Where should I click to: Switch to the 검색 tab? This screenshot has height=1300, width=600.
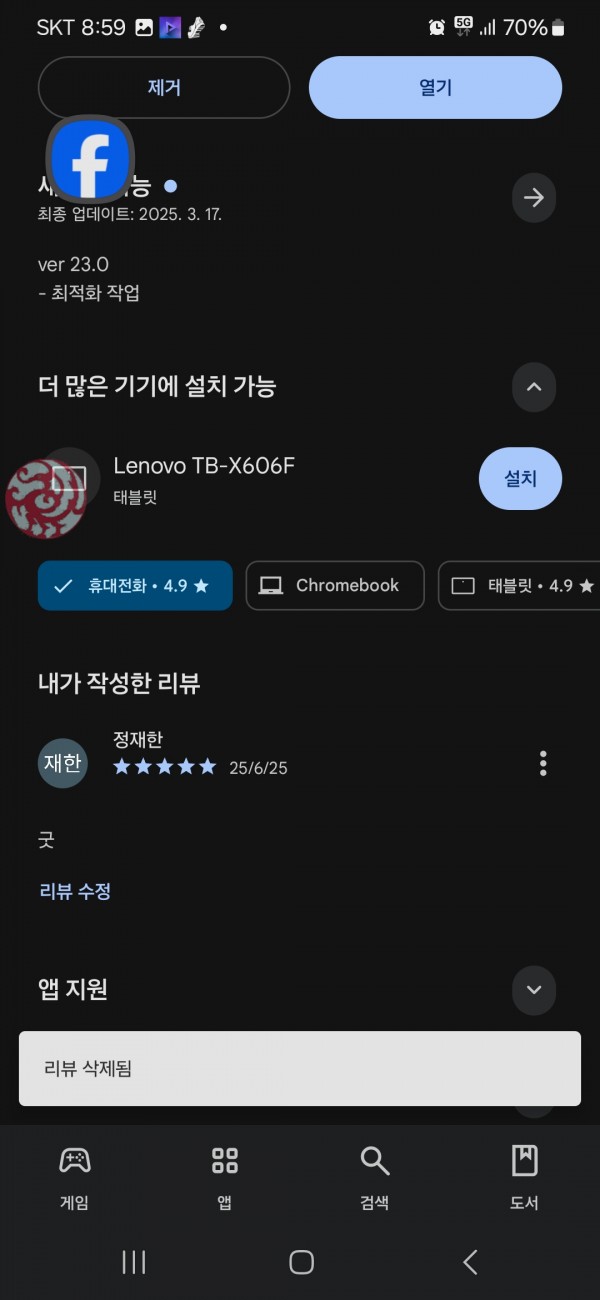click(375, 1177)
